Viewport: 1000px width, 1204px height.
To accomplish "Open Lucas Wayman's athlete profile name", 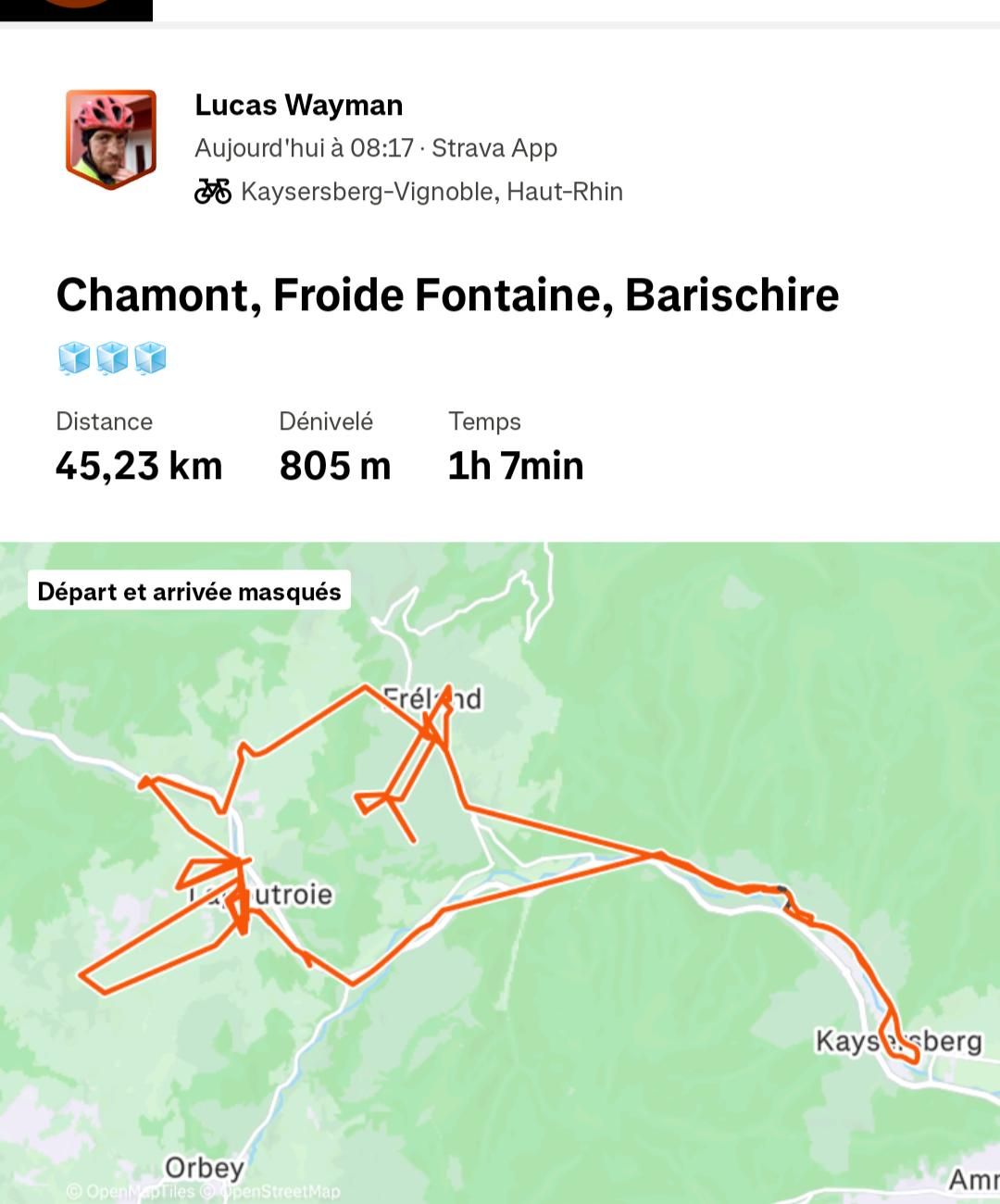I will point(298,106).
